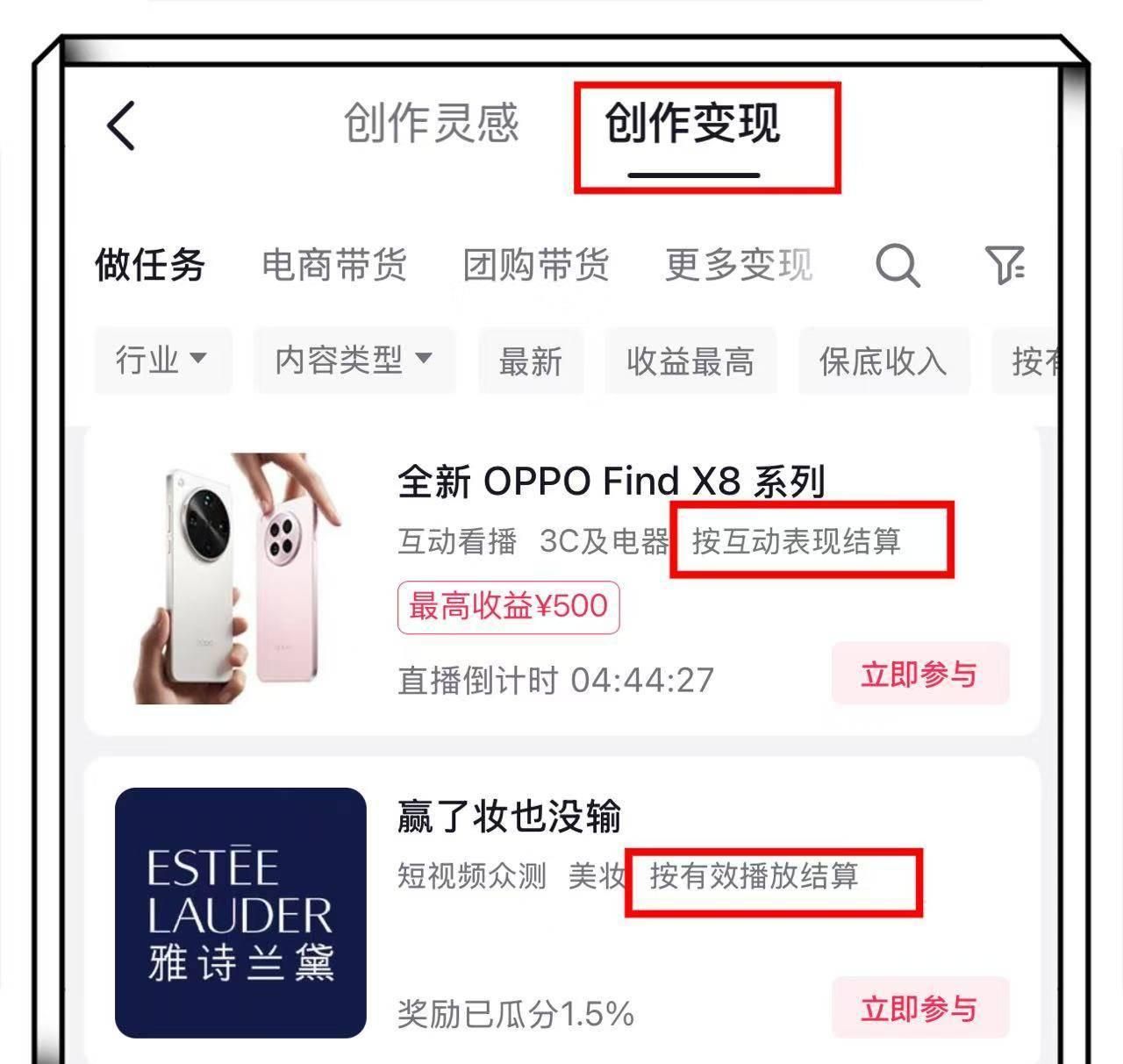
Task: Join the 赢了妆也没输 task via 立即参与
Action: (919, 1008)
